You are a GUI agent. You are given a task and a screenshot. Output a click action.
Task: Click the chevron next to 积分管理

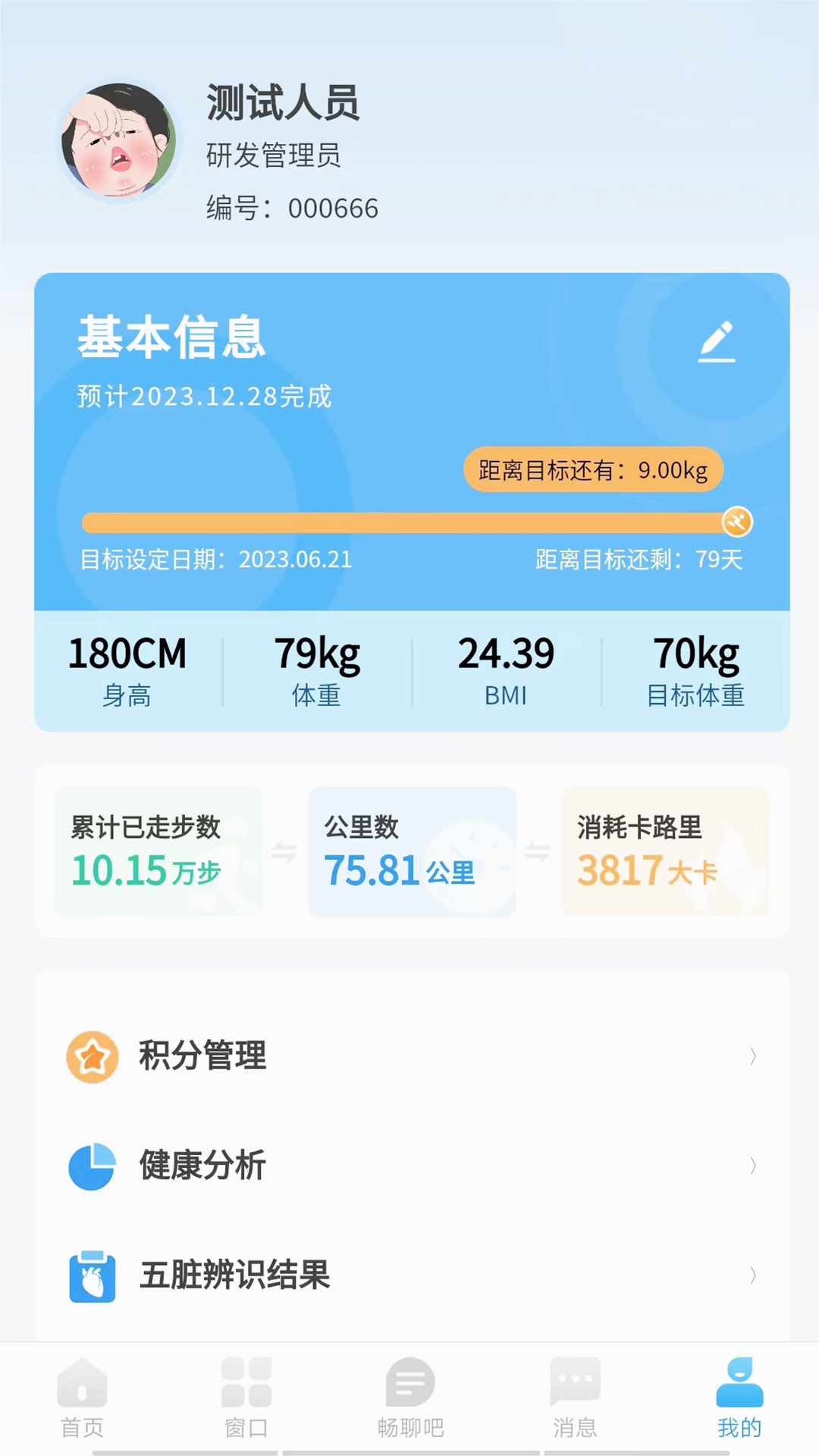tap(753, 1056)
